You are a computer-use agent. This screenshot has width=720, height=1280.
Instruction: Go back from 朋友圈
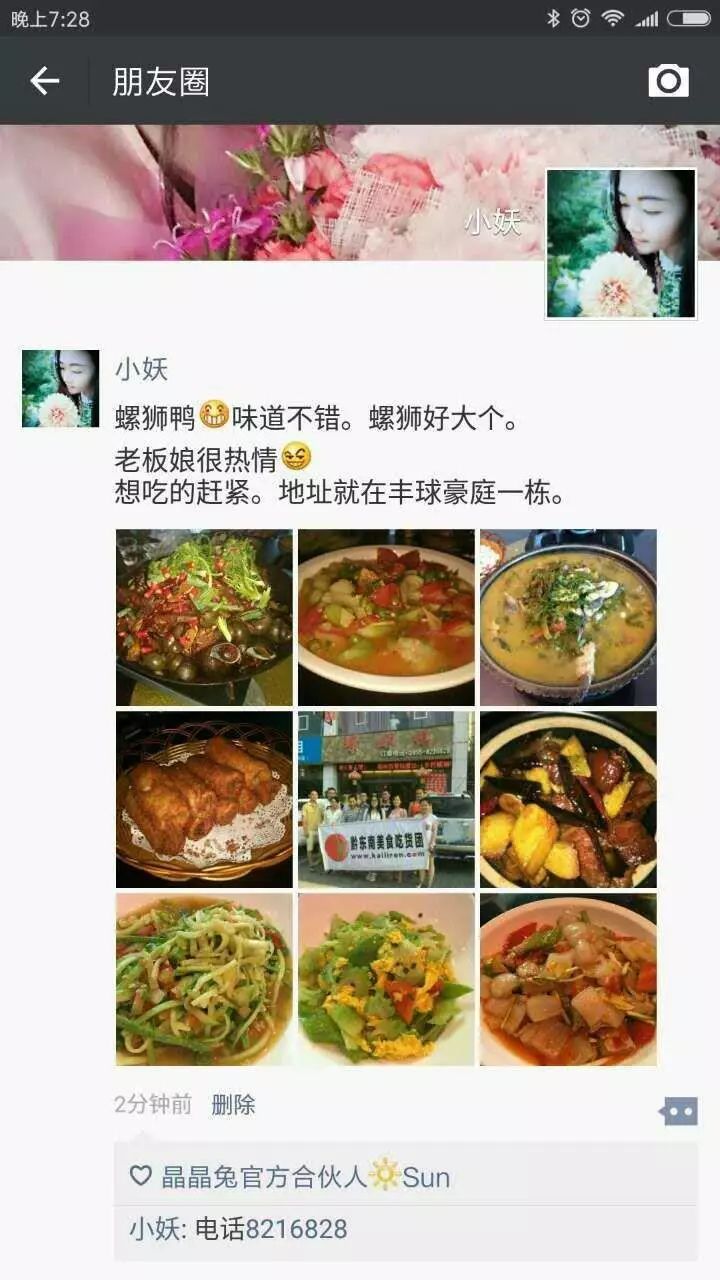45,81
